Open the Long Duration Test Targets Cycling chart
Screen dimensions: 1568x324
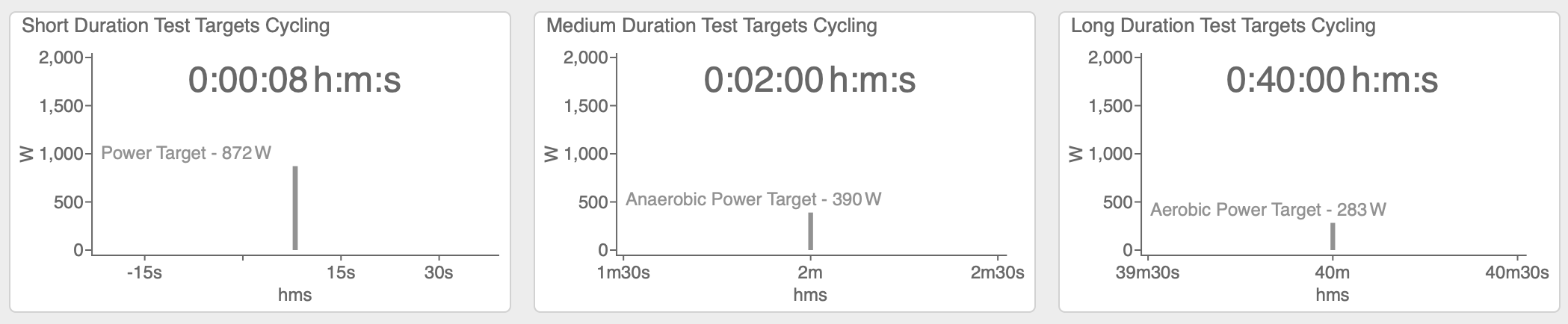pos(1223,26)
